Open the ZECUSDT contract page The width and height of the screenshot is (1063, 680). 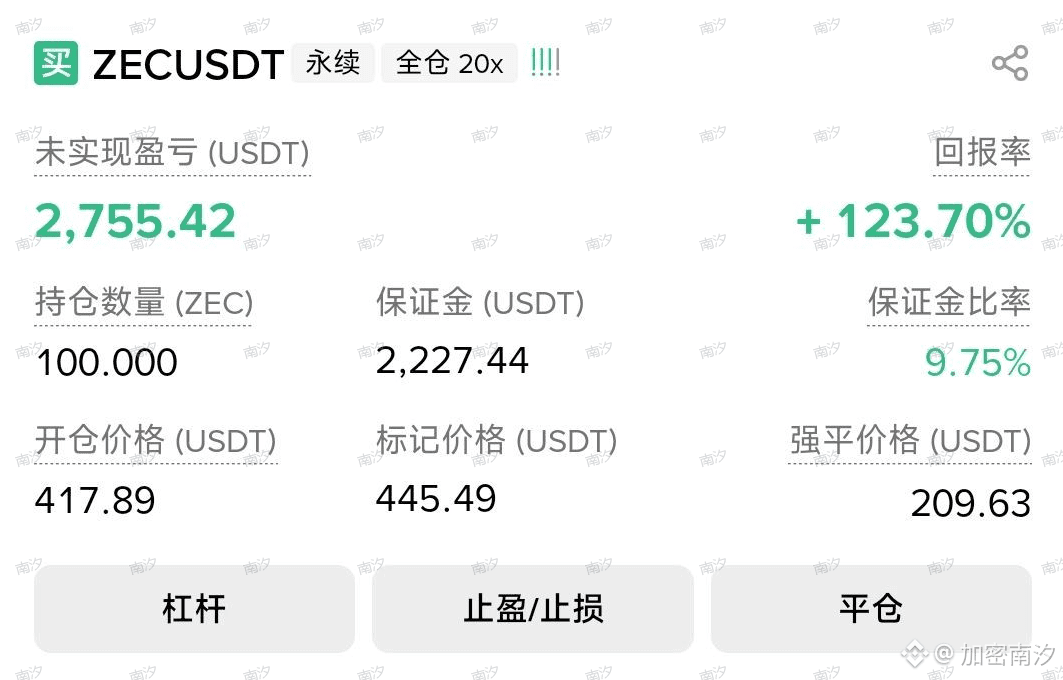pyautogui.click(x=188, y=64)
